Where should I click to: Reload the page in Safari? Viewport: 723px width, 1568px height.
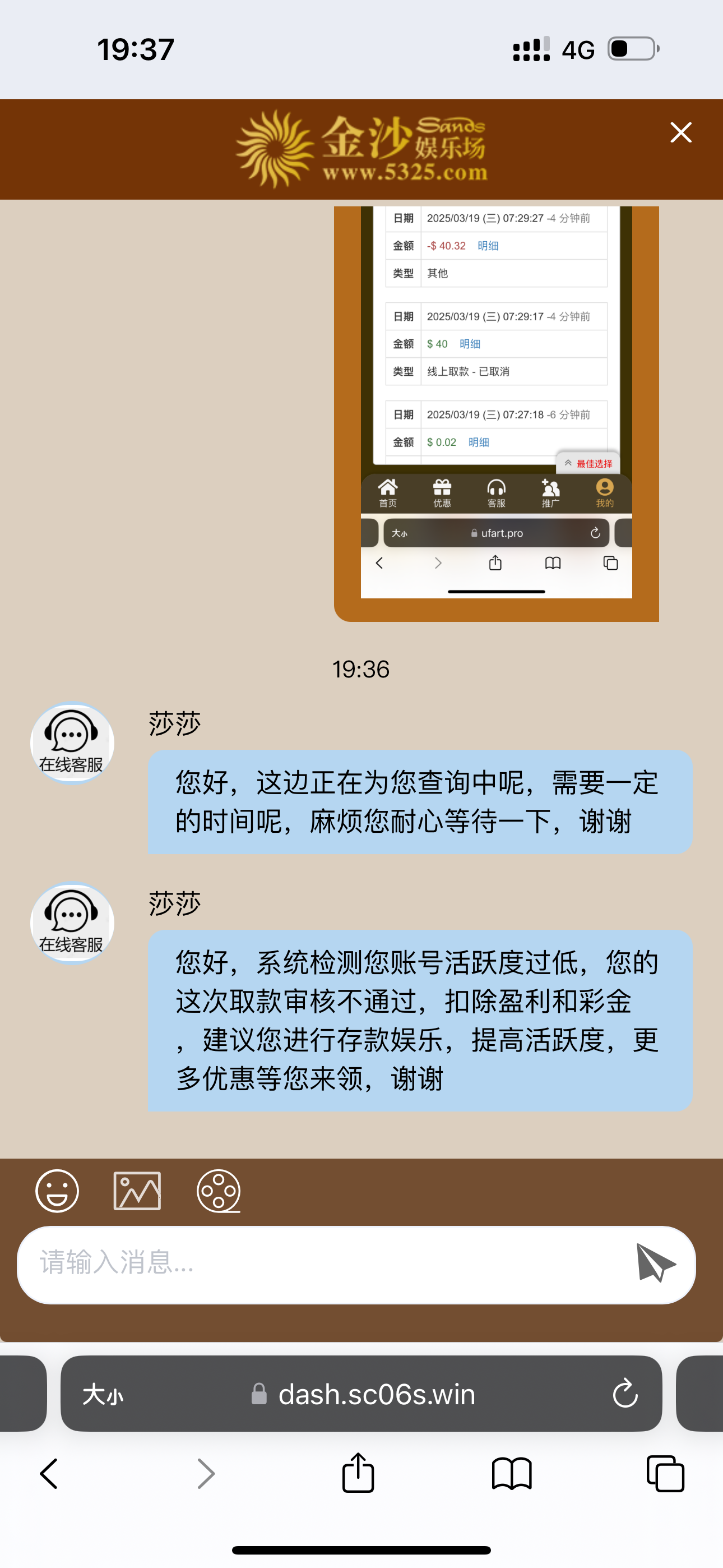coord(624,1394)
